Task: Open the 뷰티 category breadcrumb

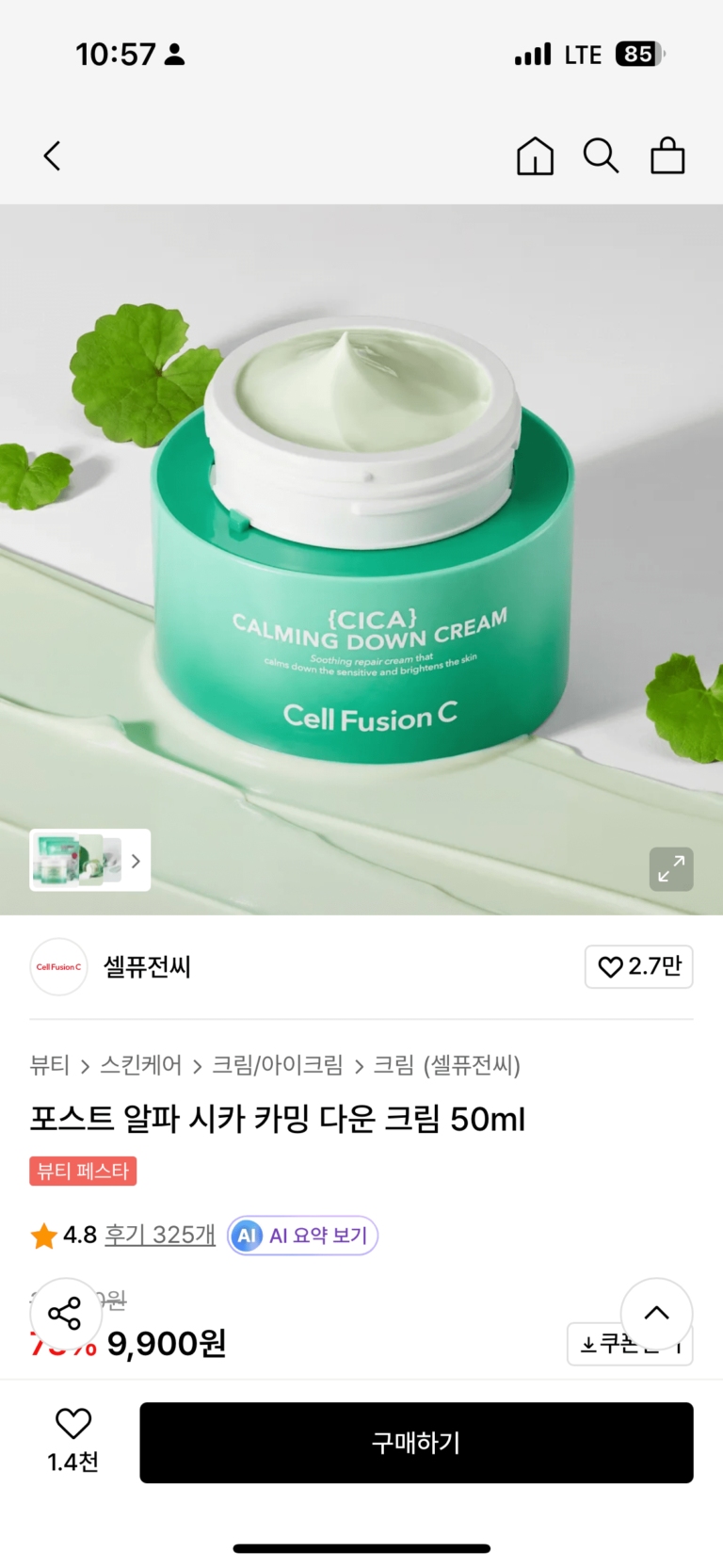Action: click(x=50, y=1065)
